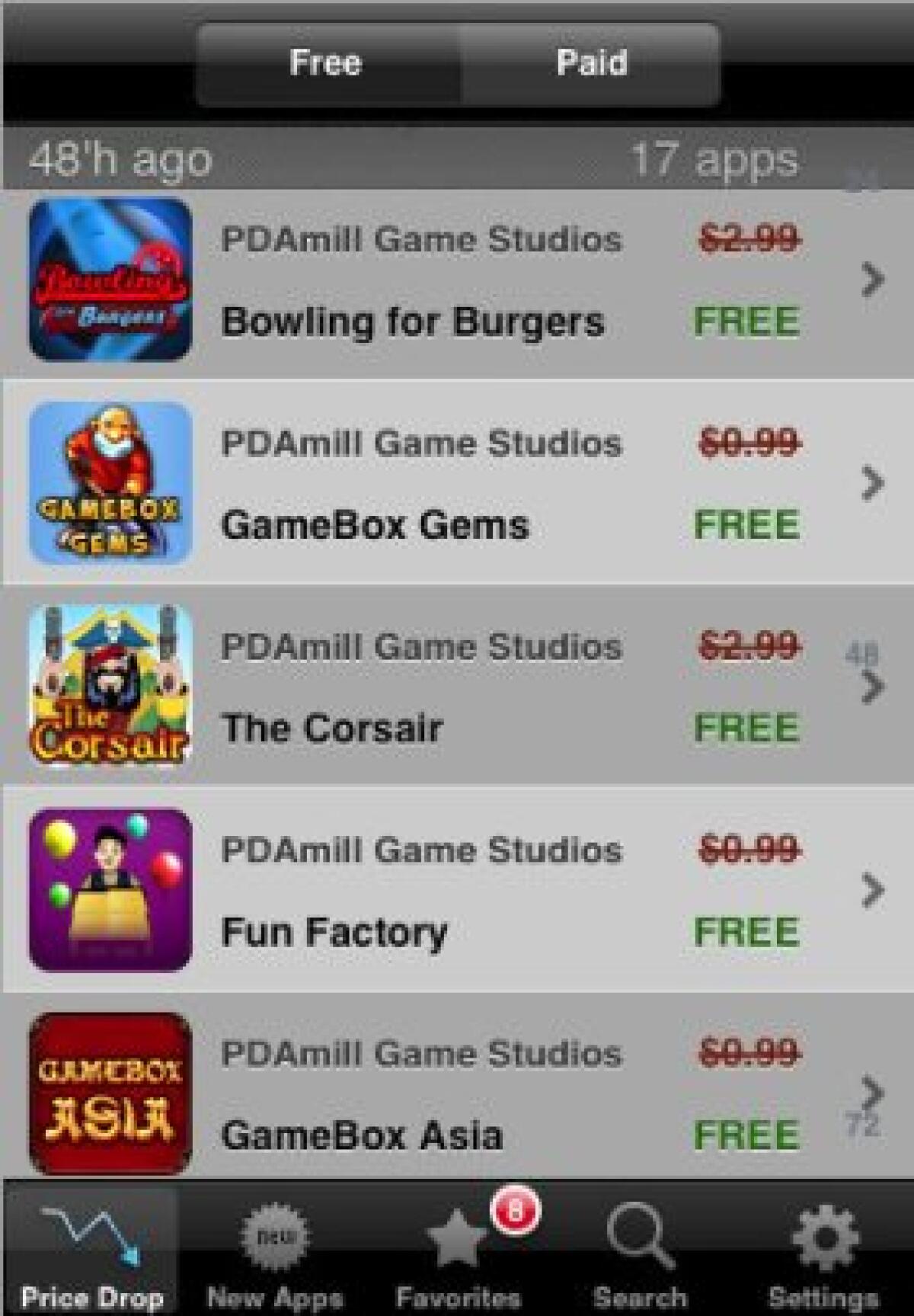Switch to the Paid apps tab

591,63
